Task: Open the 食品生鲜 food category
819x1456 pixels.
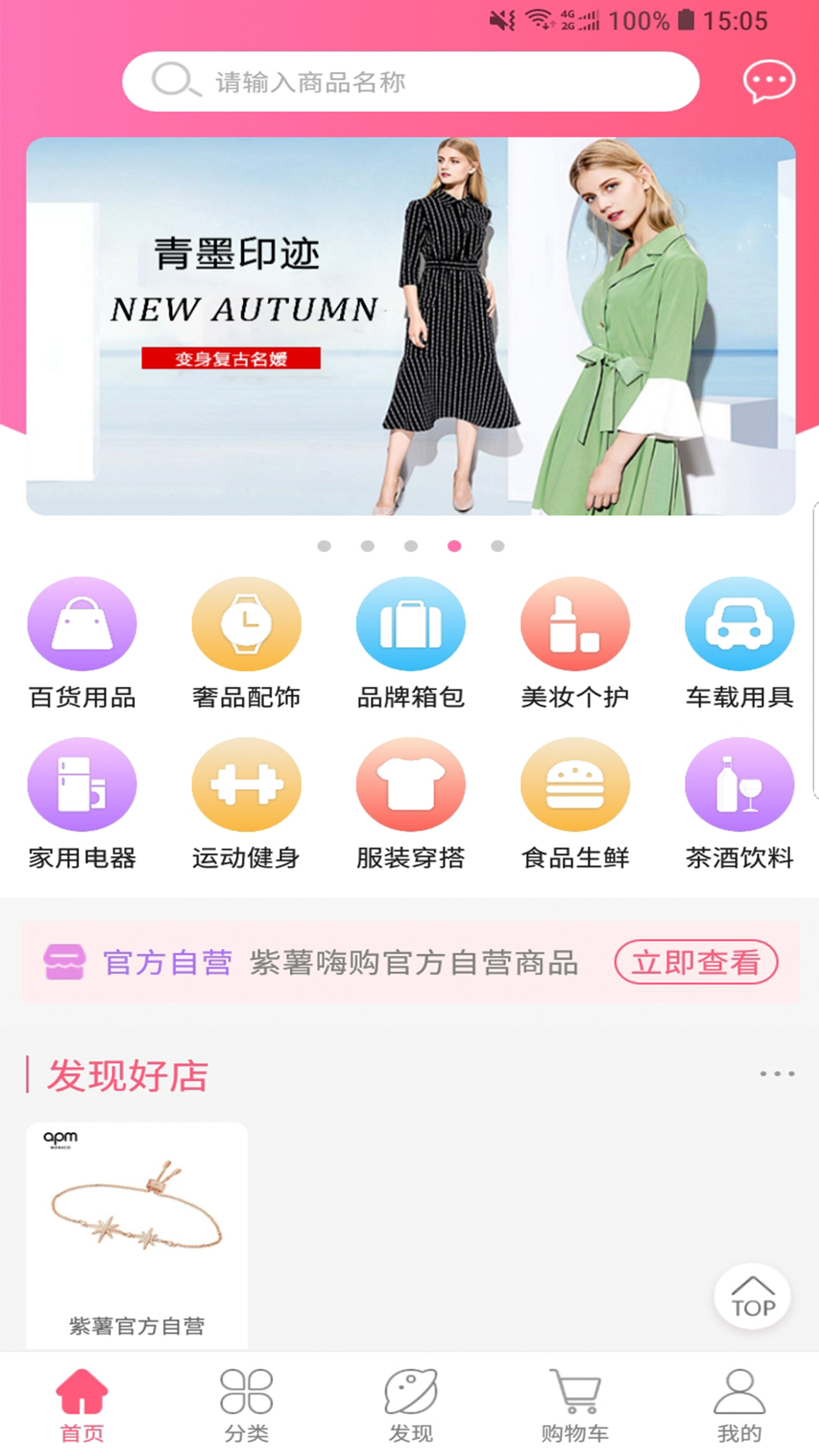Action: tap(575, 786)
